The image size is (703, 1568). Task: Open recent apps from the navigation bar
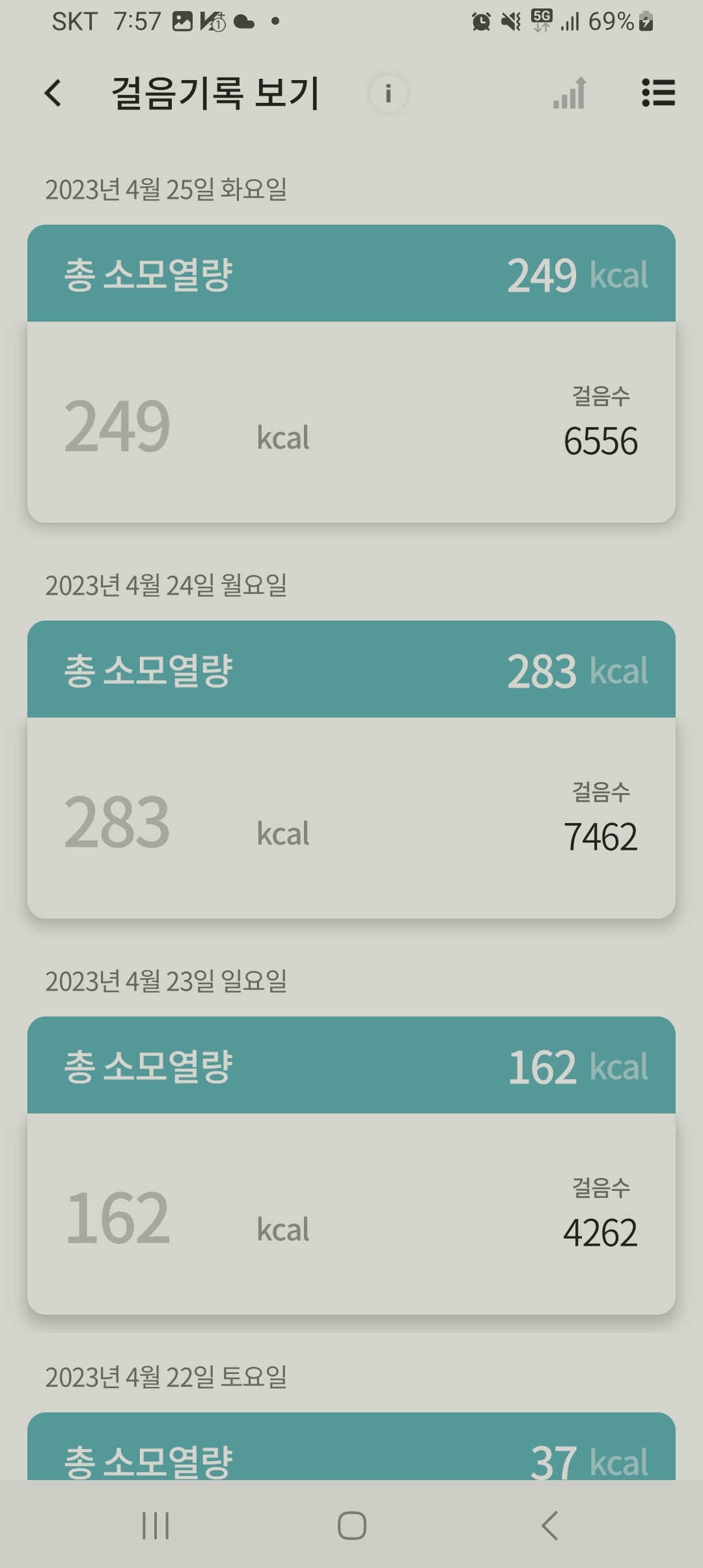pos(156,1525)
